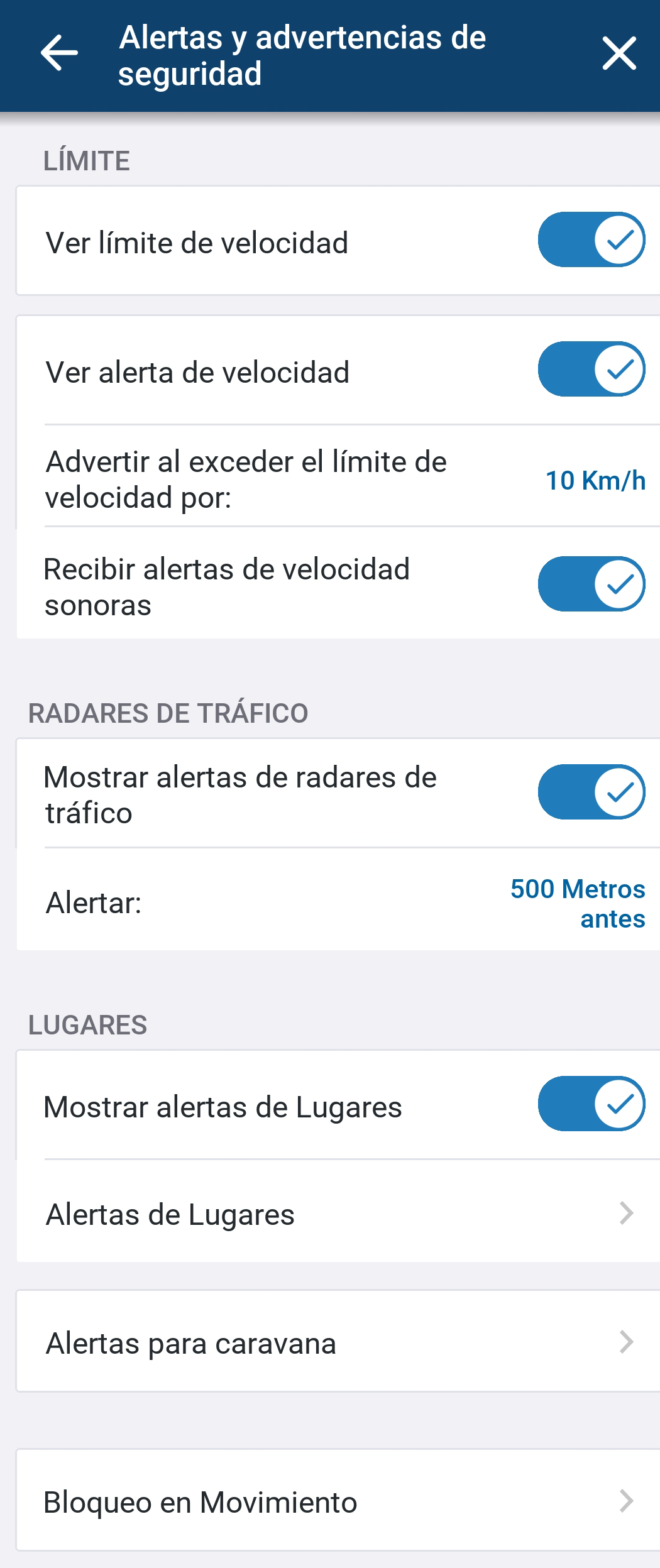
Task: Turn off Recibir alertas de velocidad sonoras
Action: [591, 584]
